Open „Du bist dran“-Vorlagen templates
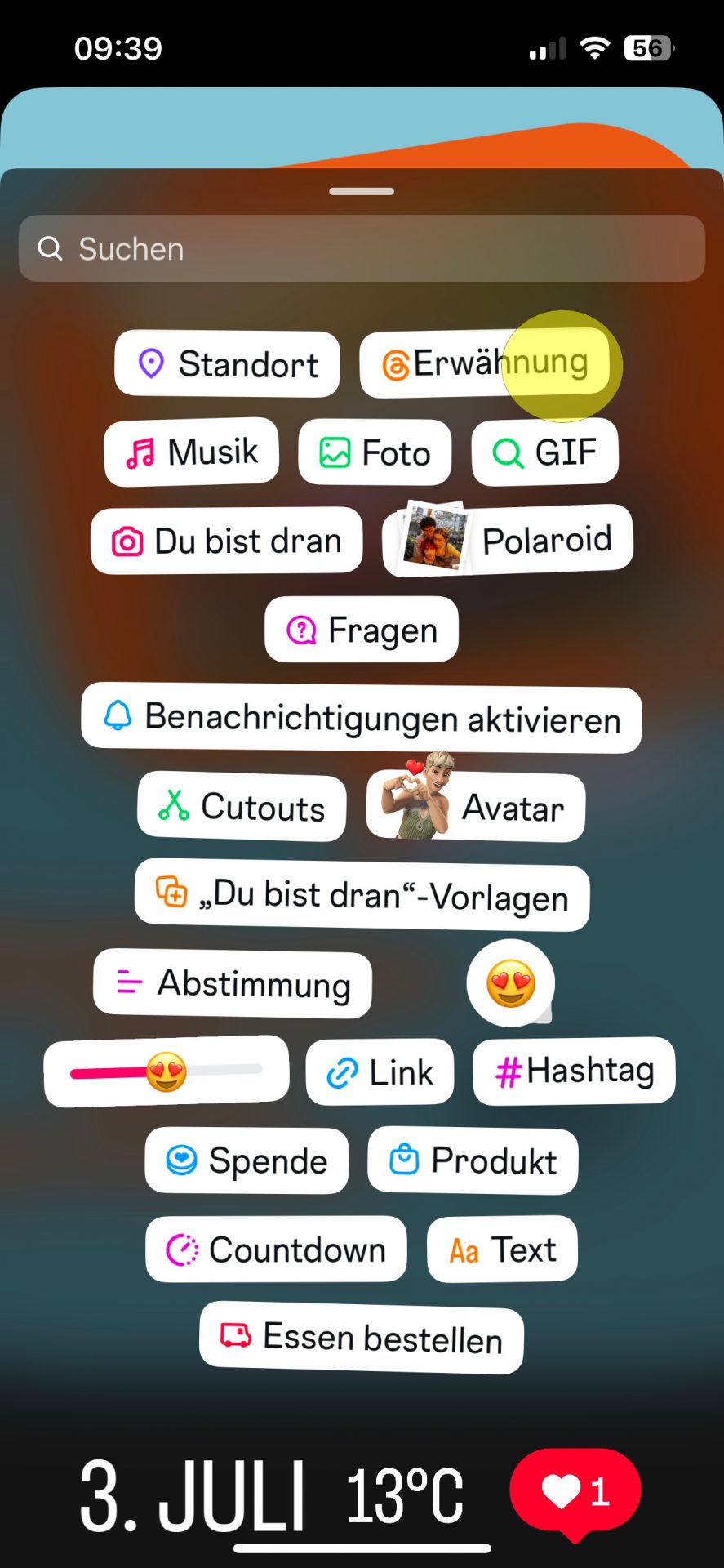Viewport: 724px width, 1568px height. [x=362, y=895]
